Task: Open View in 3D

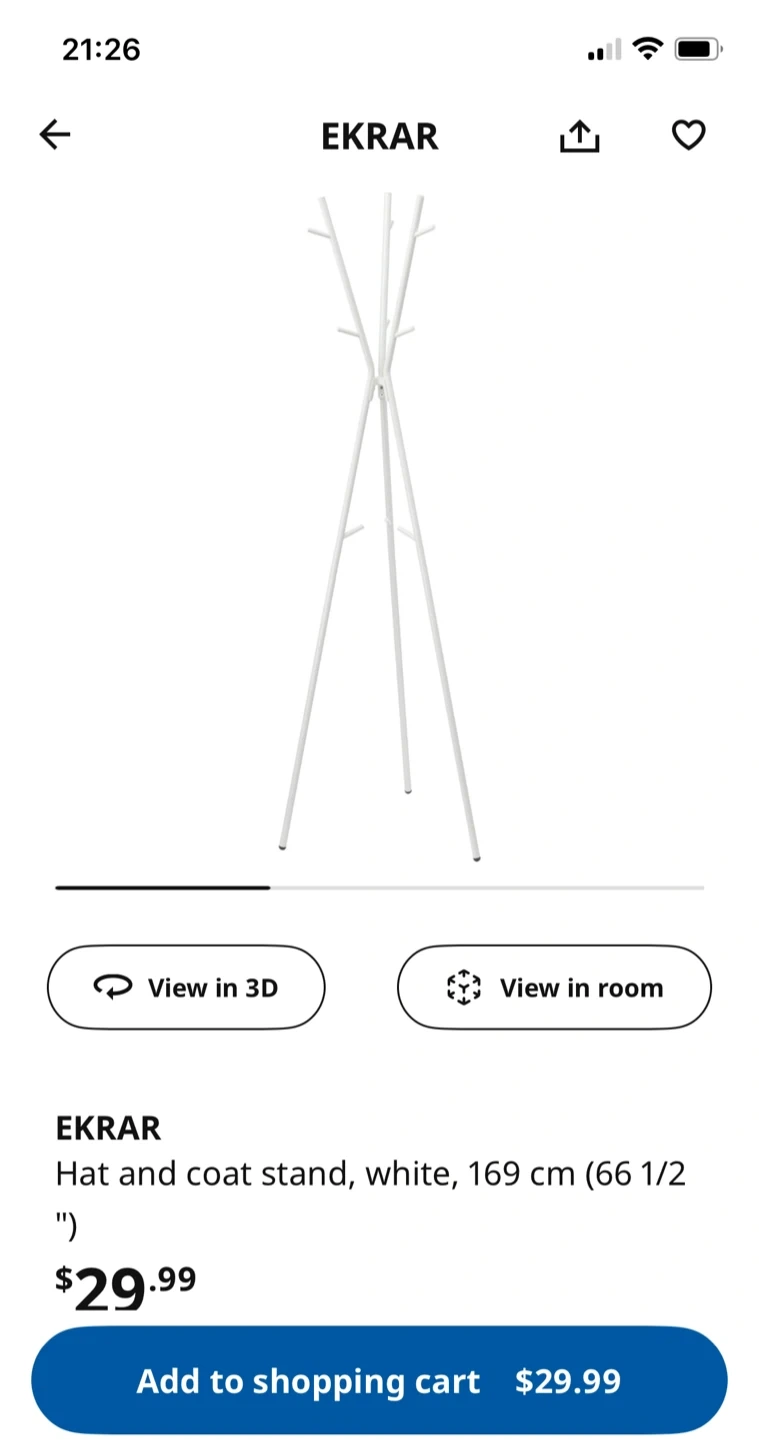Action: click(186, 987)
